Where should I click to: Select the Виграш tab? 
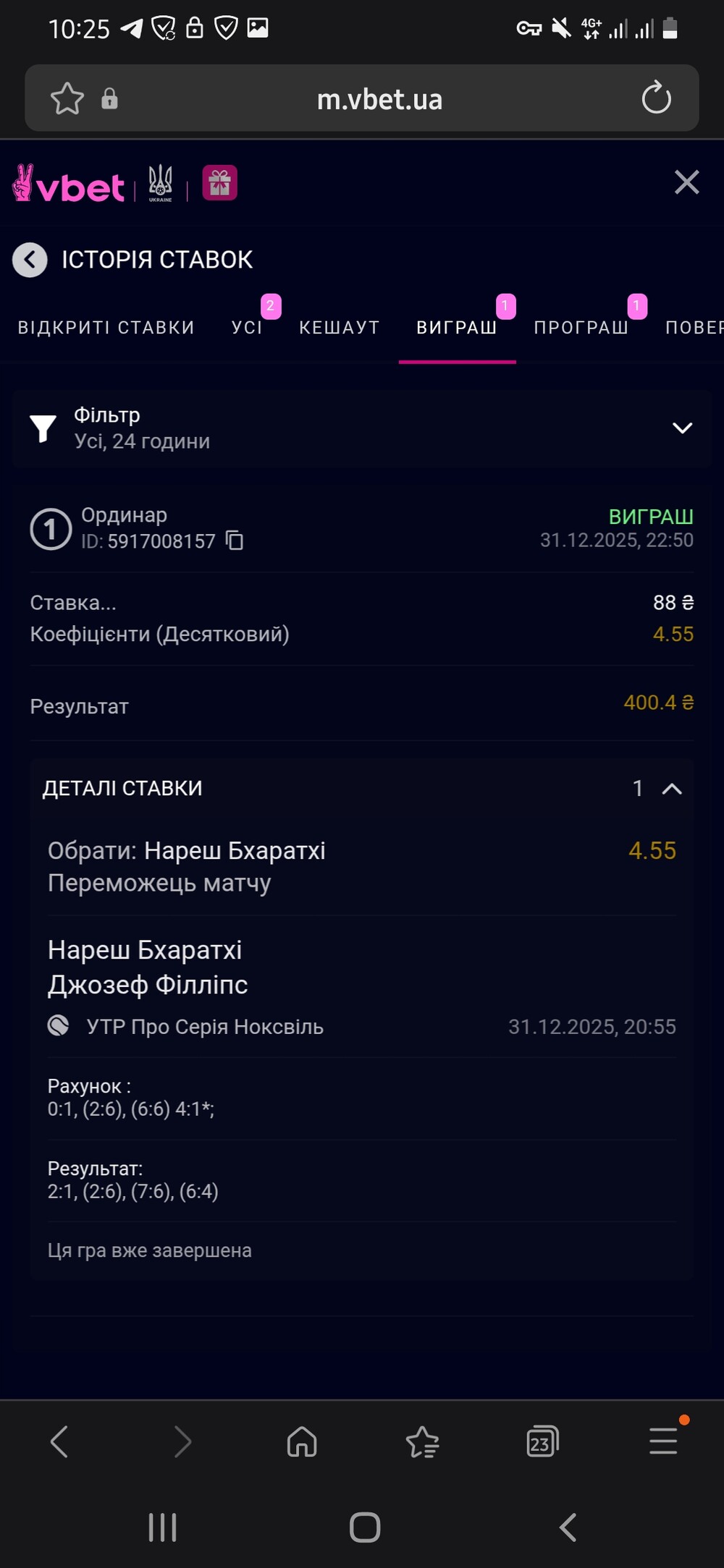click(457, 328)
